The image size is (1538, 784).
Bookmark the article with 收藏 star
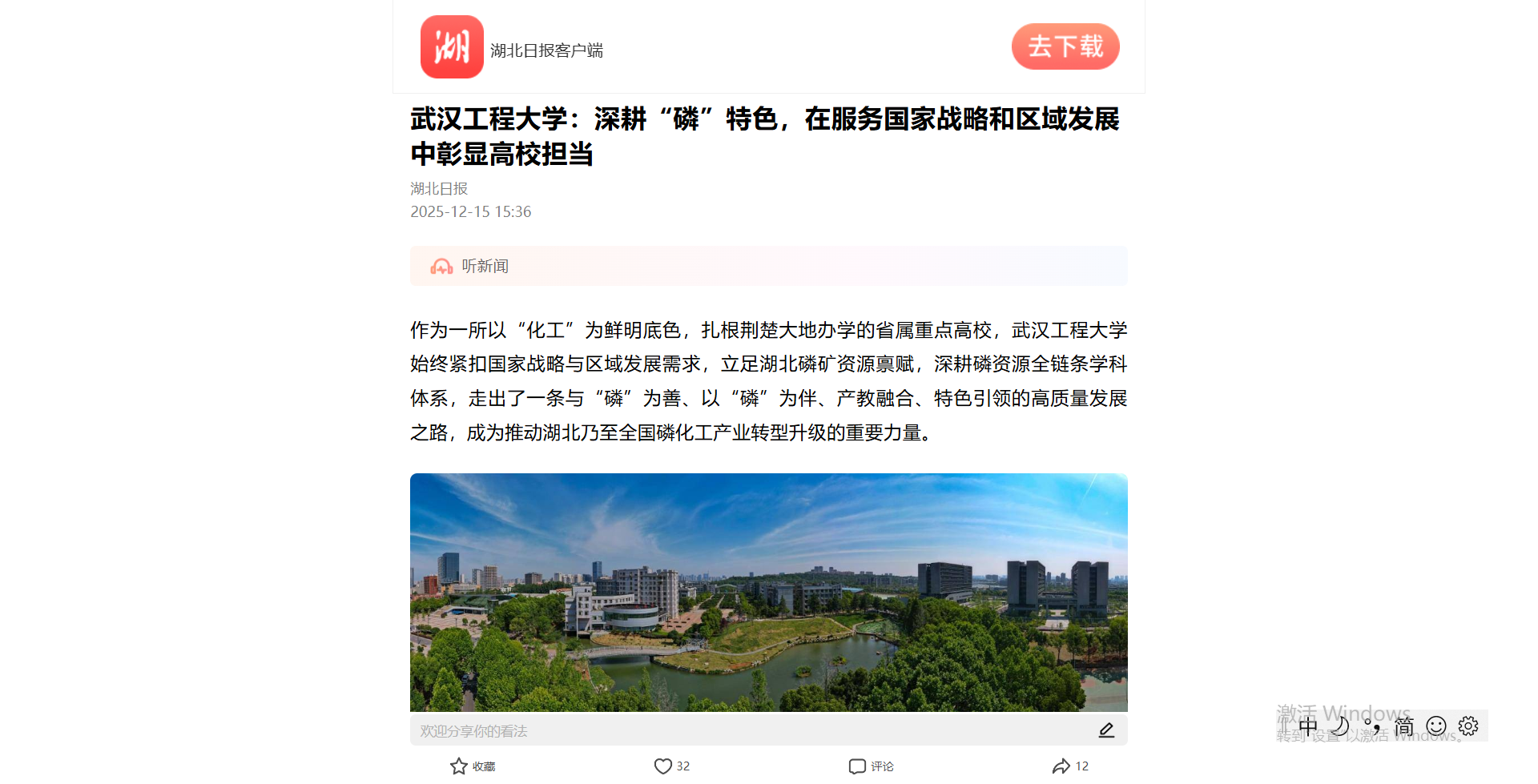459,766
